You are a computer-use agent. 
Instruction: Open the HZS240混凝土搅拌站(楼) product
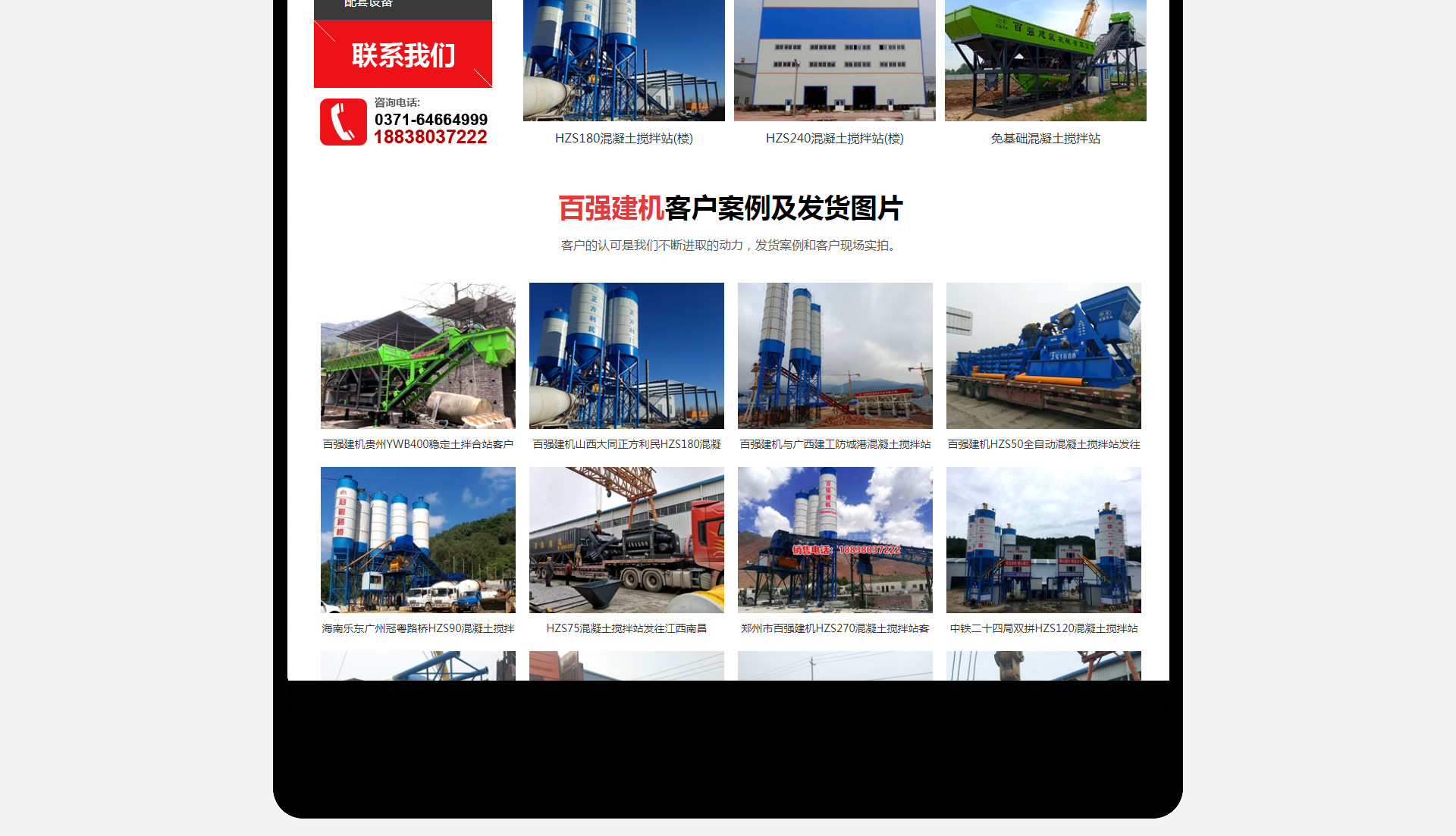[834, 138]
